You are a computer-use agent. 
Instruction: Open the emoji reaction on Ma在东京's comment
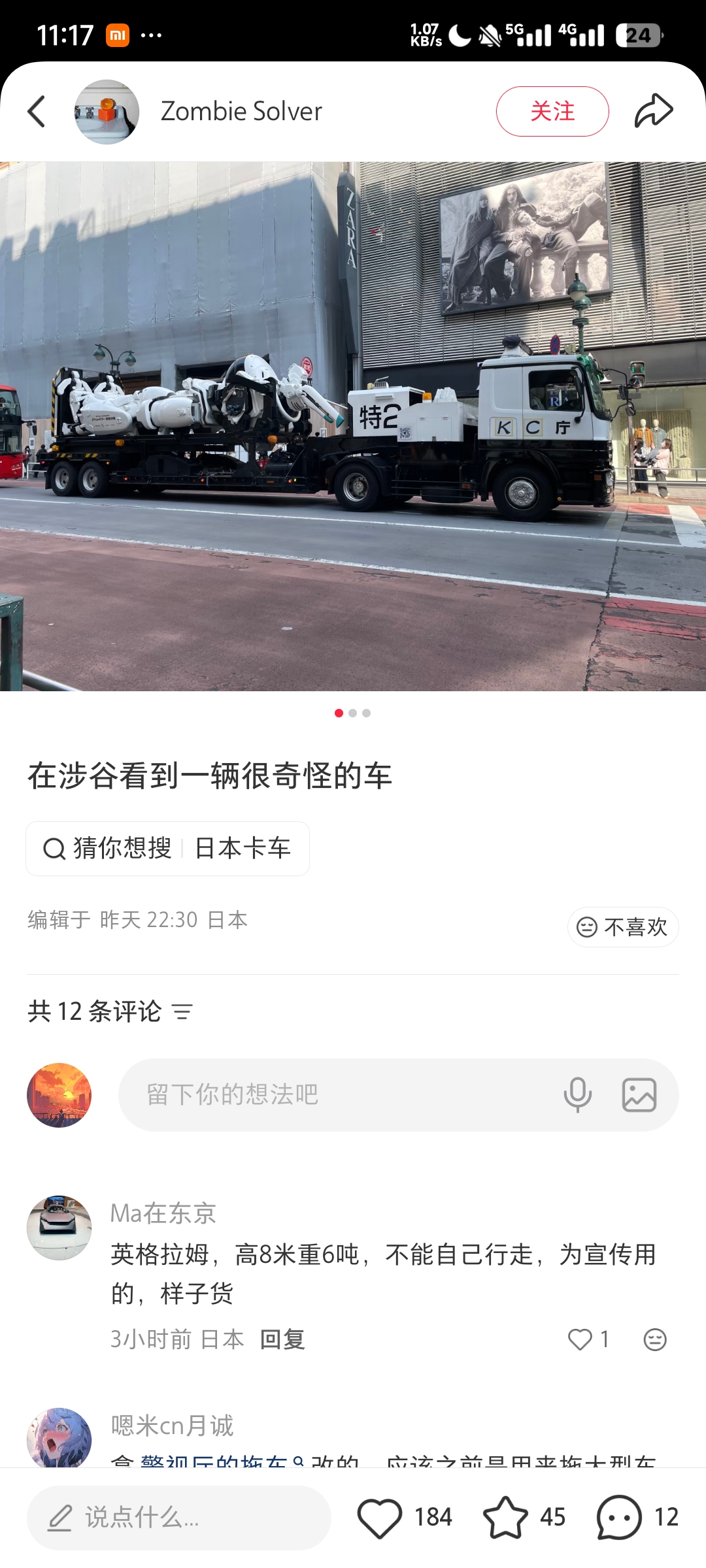coord(654,1340)
